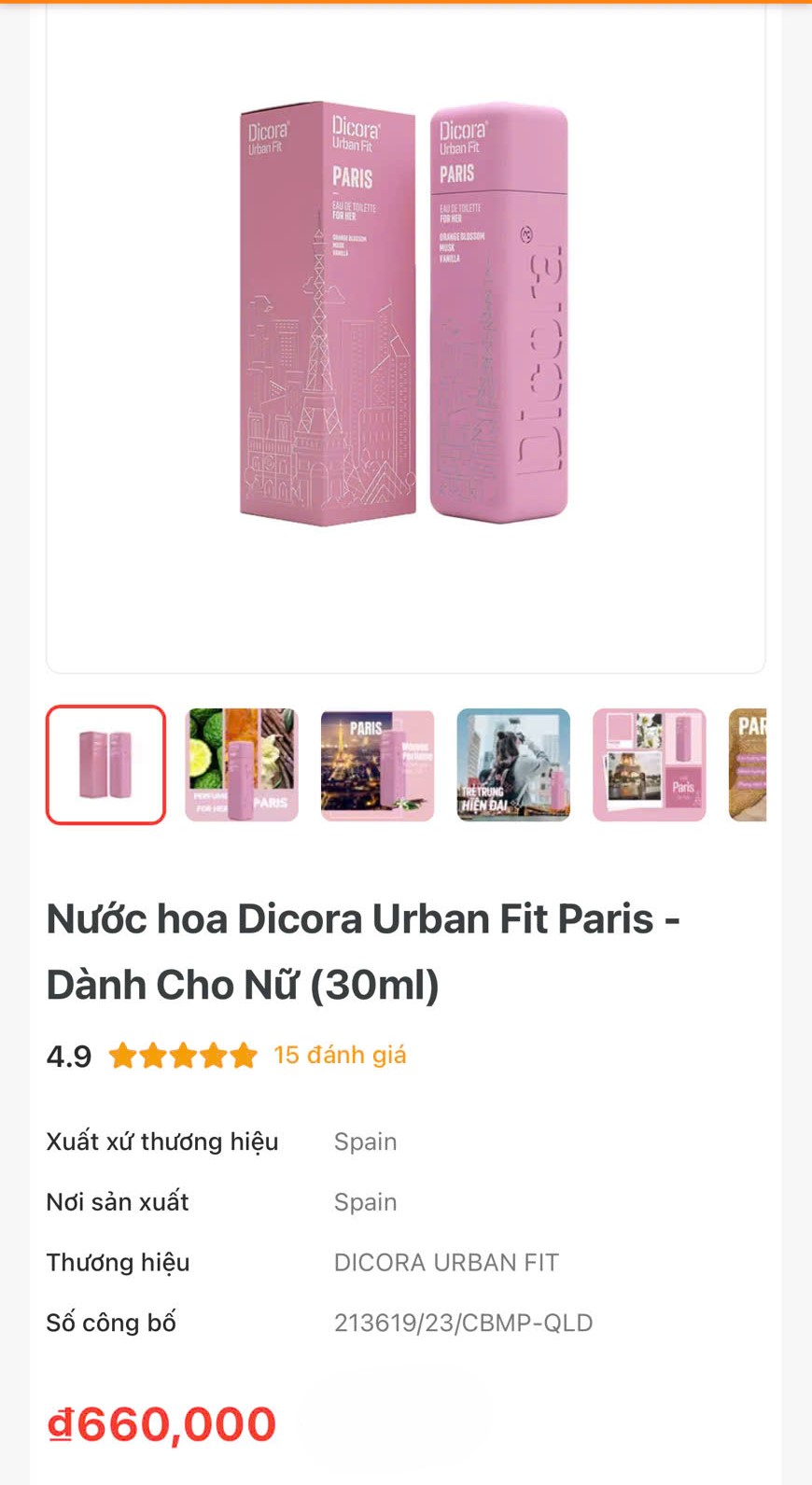Click the product title Nước hoa Dicora Urban Fit Paris
The width and height of the screenshot is (812, 1485).
click(x=362, y=950)
